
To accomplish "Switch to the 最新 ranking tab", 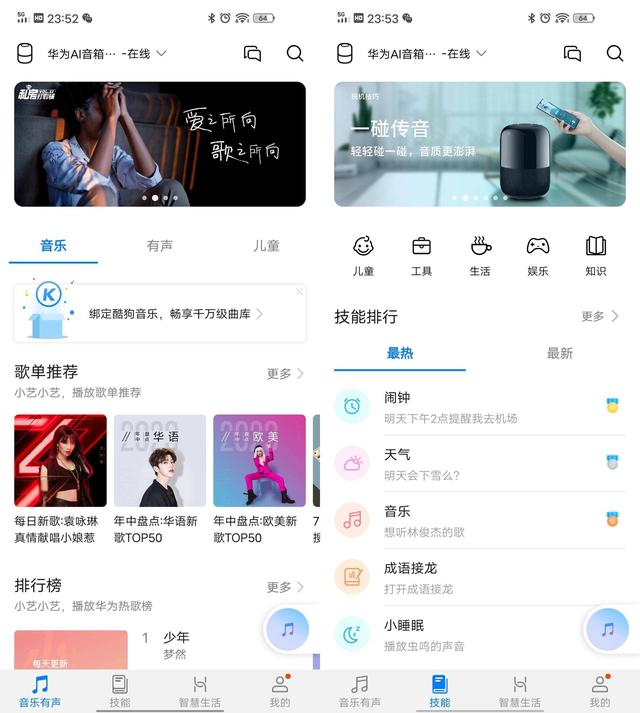I will (560, 353).
